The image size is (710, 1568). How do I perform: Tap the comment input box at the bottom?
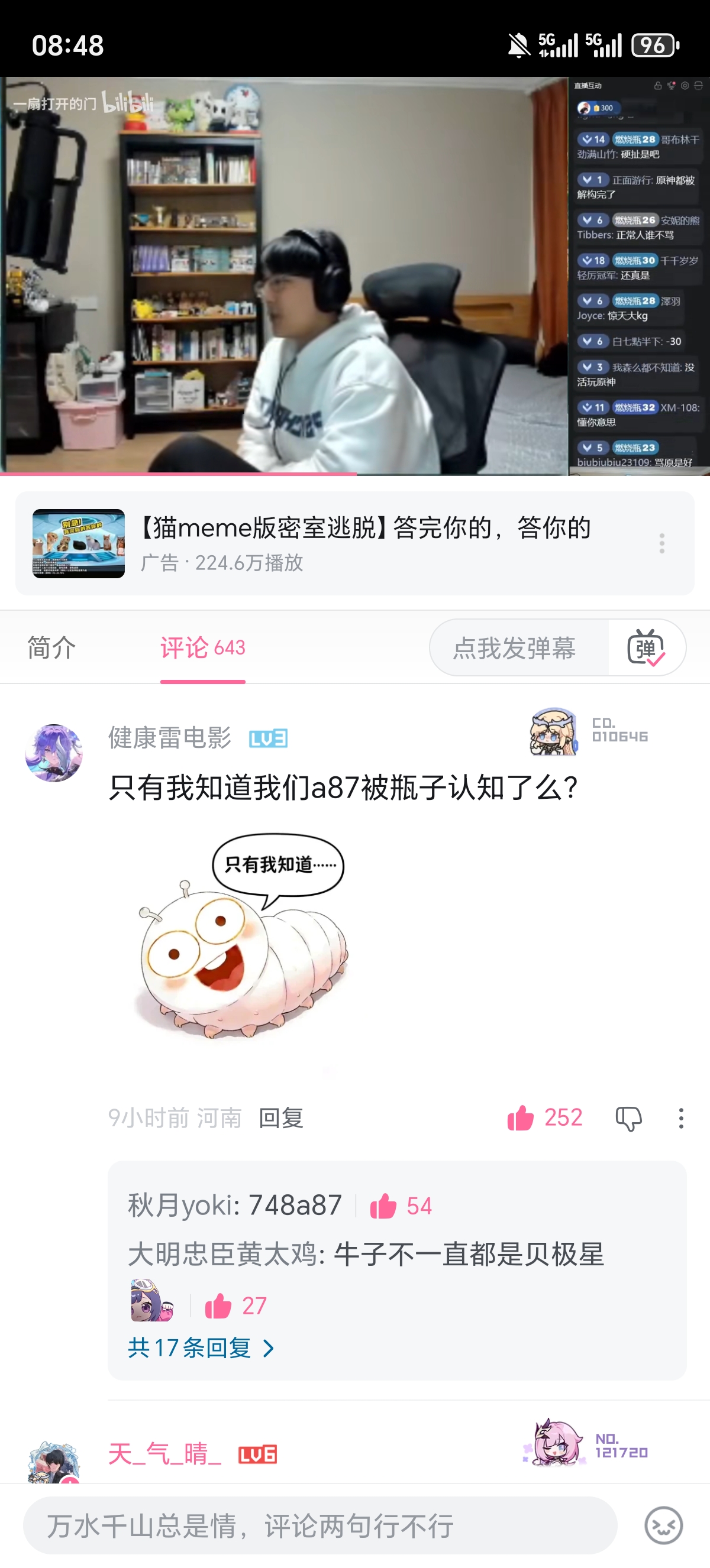pos(320,1525)
